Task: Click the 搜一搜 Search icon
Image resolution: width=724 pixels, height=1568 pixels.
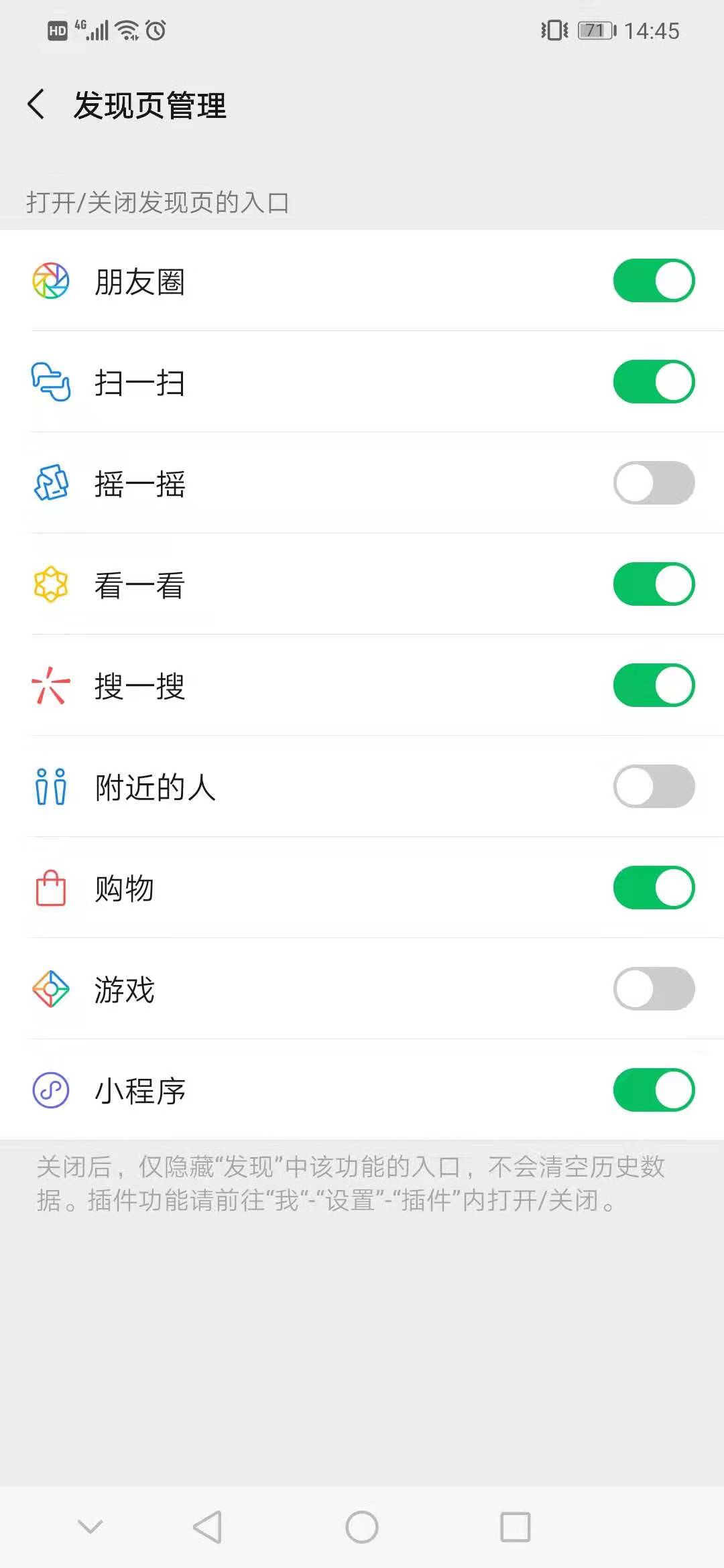Action: (x=50, y=687)
